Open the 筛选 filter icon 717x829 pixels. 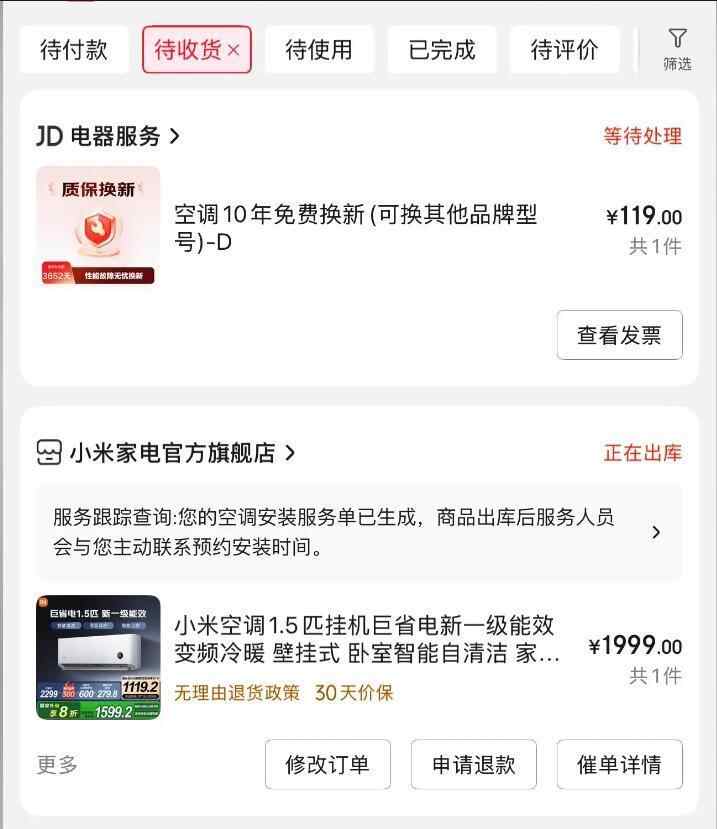click(677, 49)
